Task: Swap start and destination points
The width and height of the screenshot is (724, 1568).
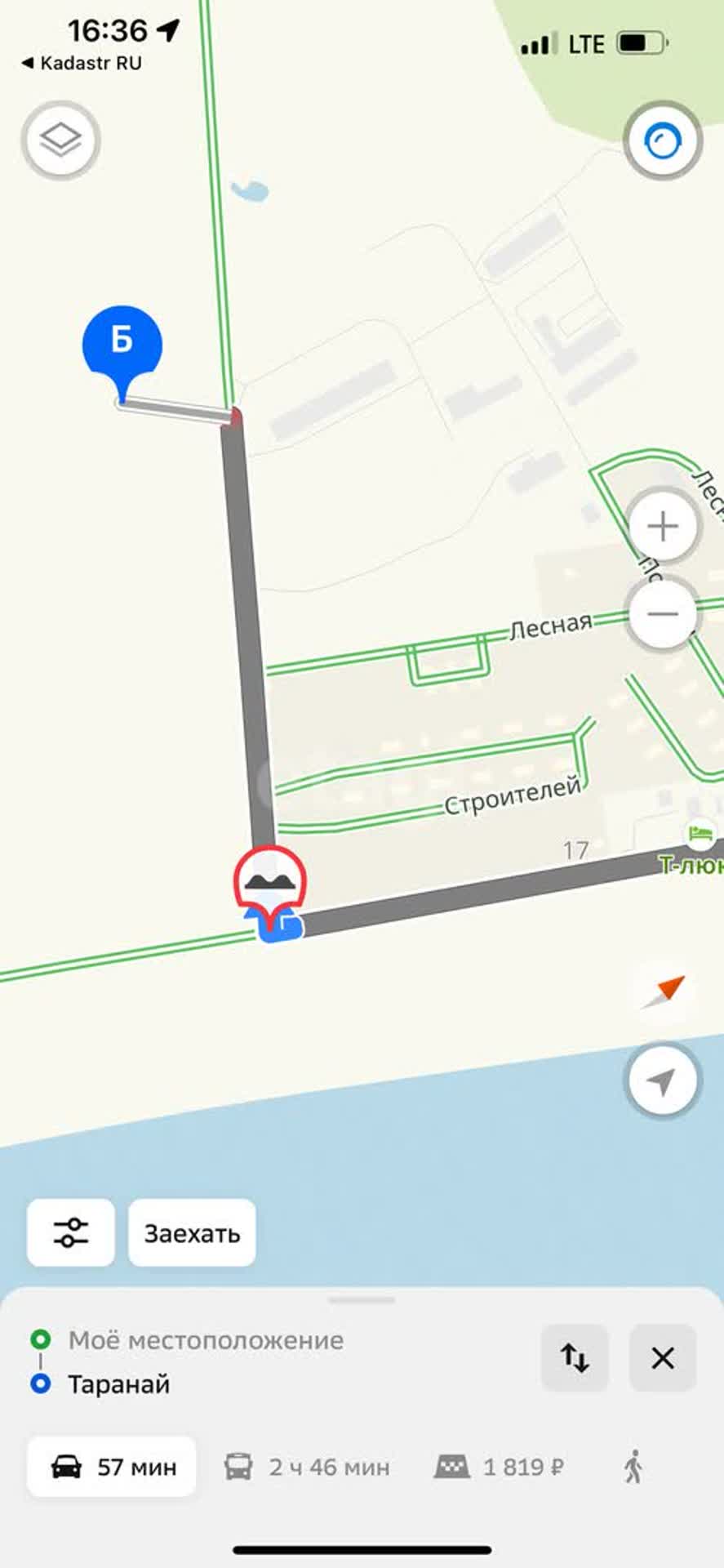Action: (x=575, y=1358)
